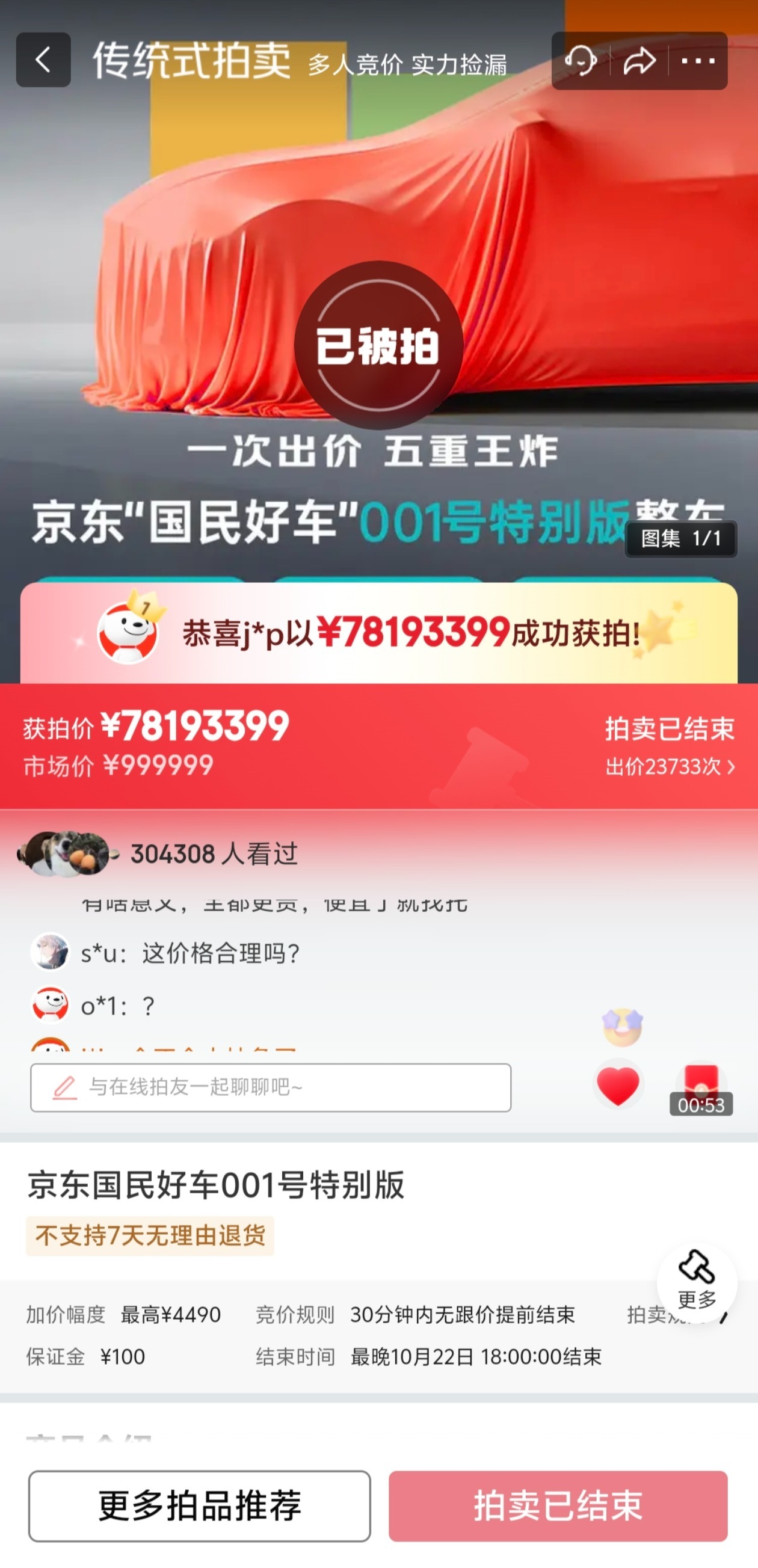Send a like with the red heart
Image resolution: width=758 pixels, height=1568 pixels.
tap(618, 1086)
